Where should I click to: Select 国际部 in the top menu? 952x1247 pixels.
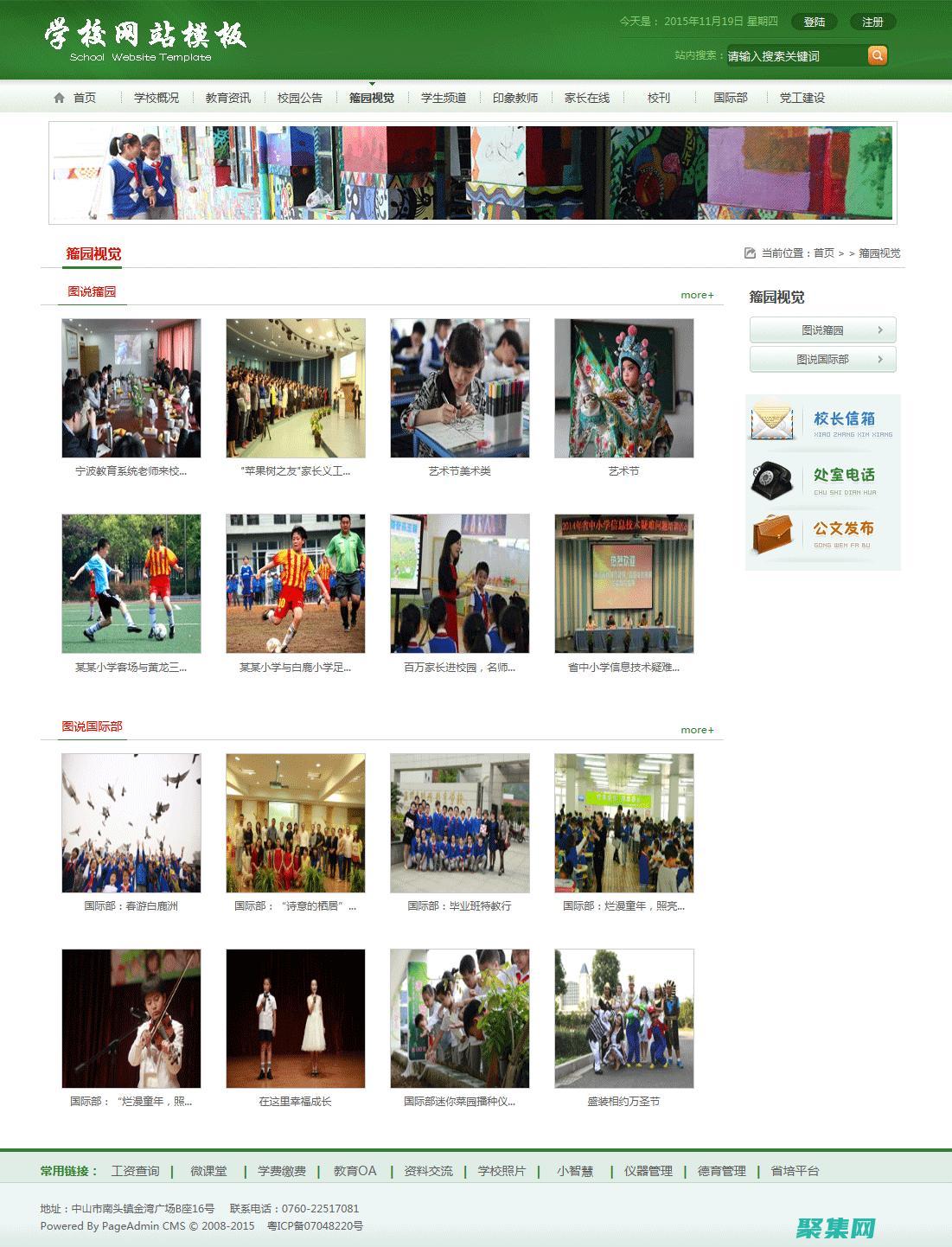(x=731, y=98)
